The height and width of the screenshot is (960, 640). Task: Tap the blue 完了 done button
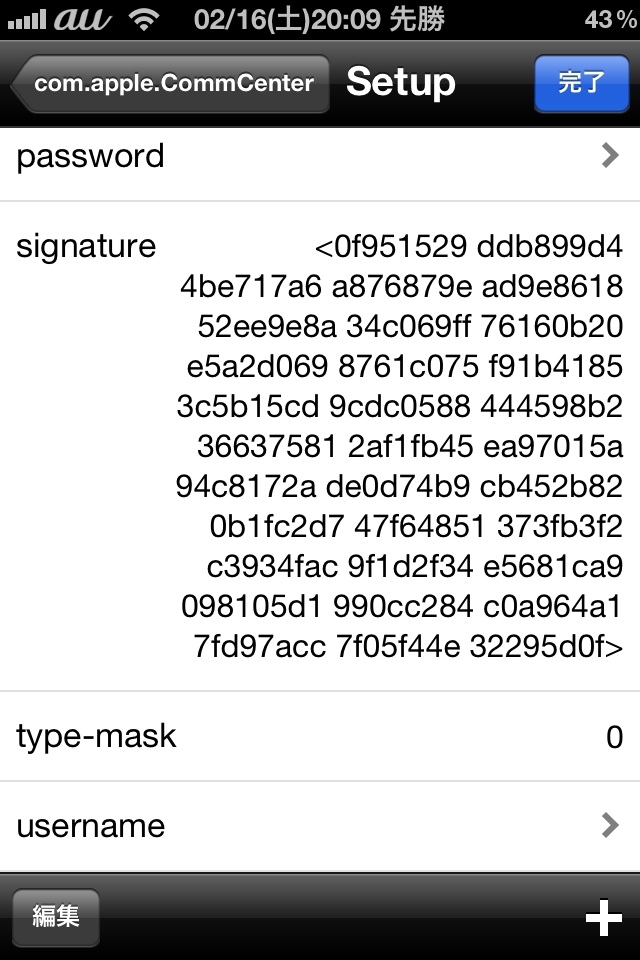[x=581, y=83]
